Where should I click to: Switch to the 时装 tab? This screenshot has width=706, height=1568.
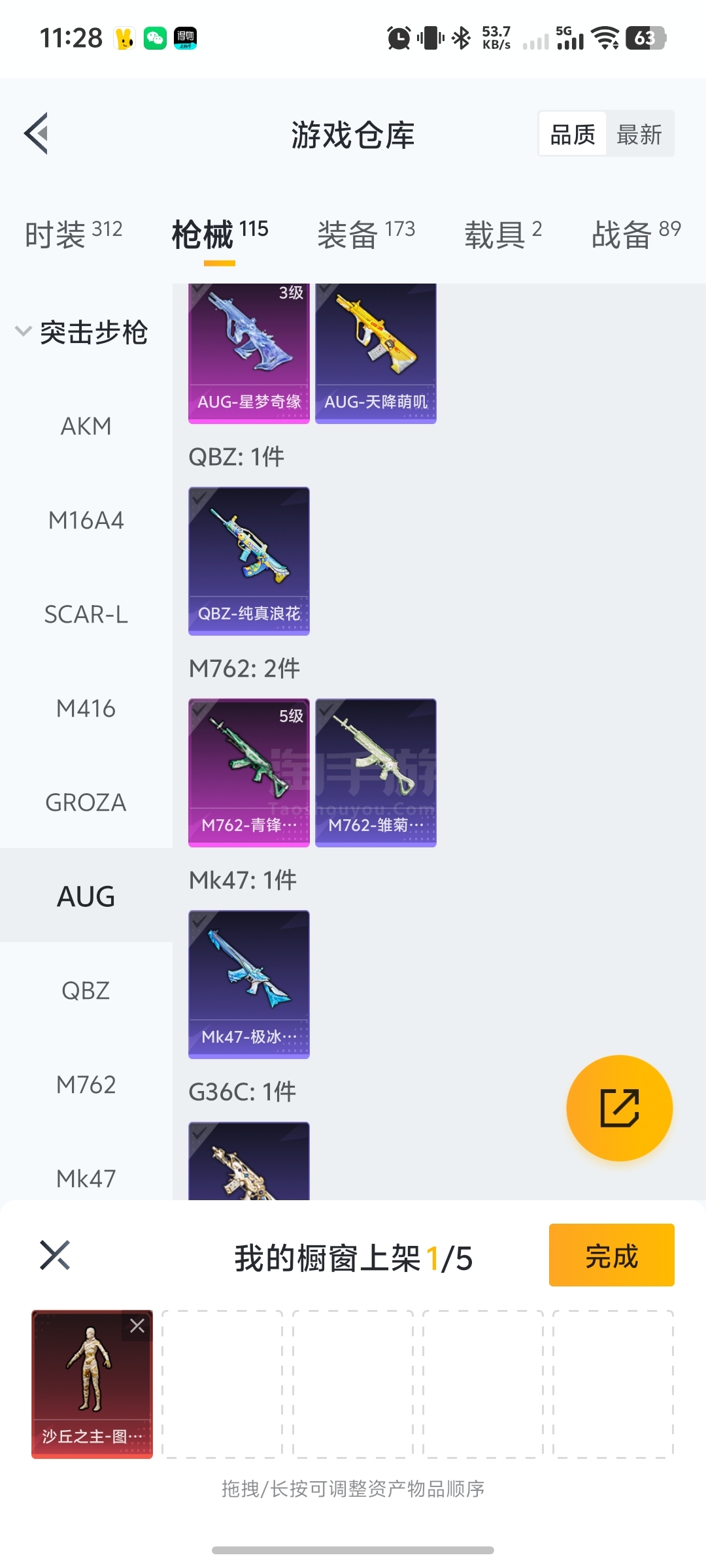73,234
